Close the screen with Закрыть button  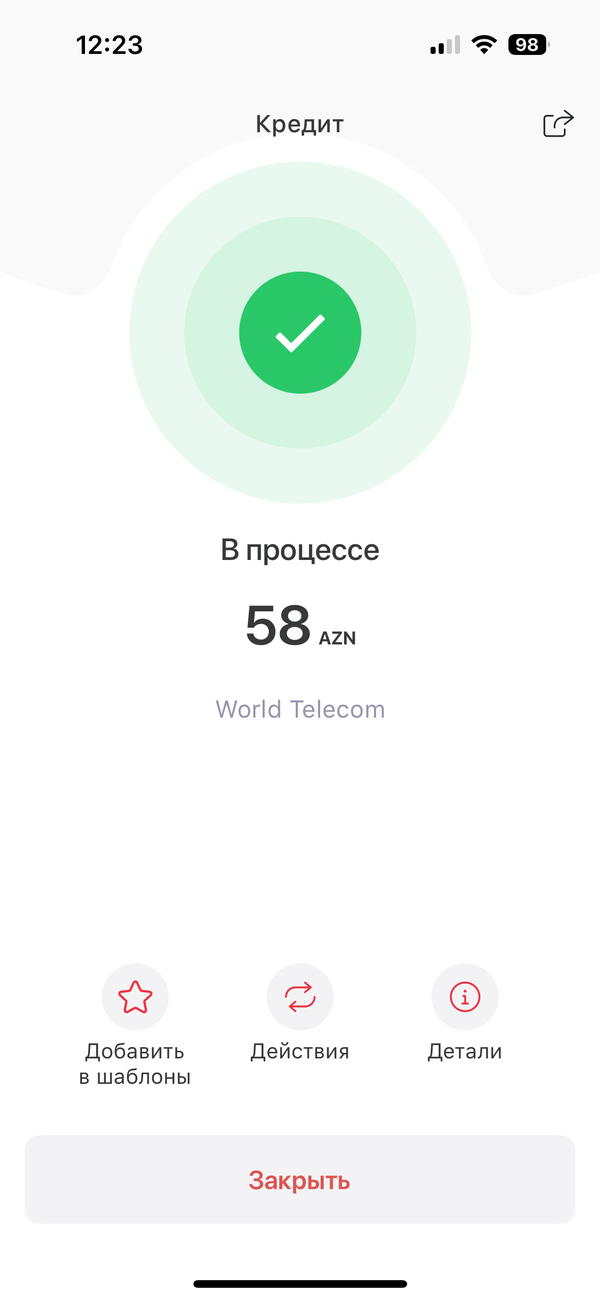(x=300, y=1179)
